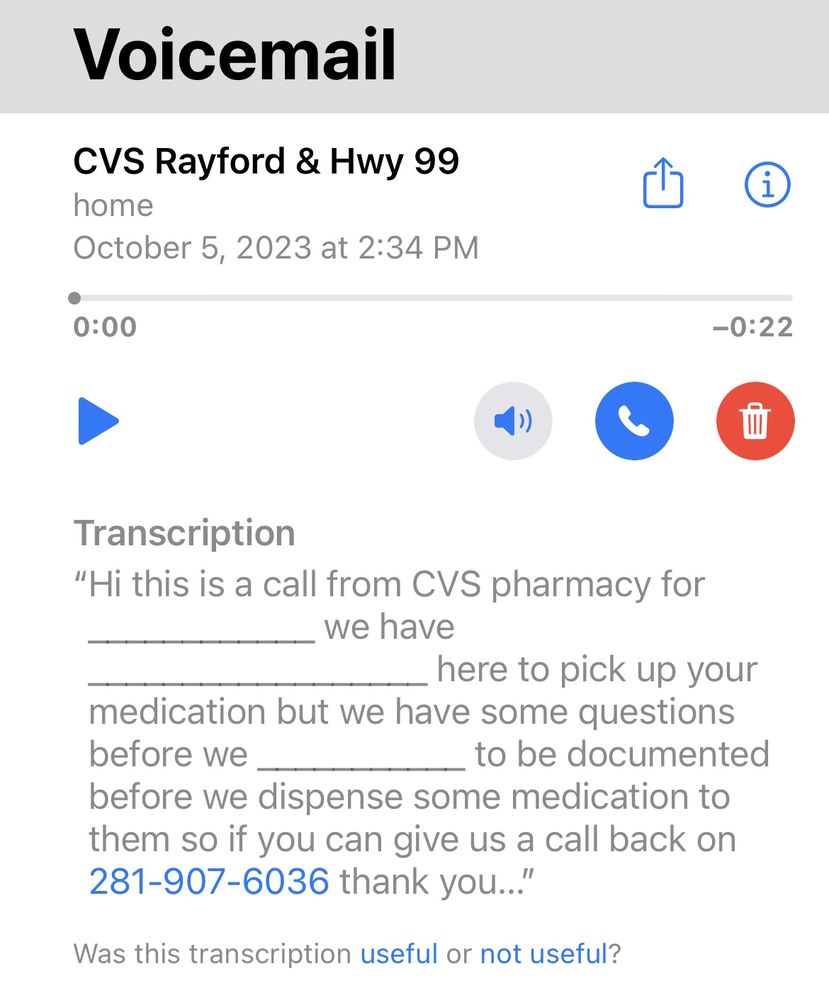This screenshot has height=1000, width=829.
Task: Mark transcription as useful
Action: tap(399, 954)
